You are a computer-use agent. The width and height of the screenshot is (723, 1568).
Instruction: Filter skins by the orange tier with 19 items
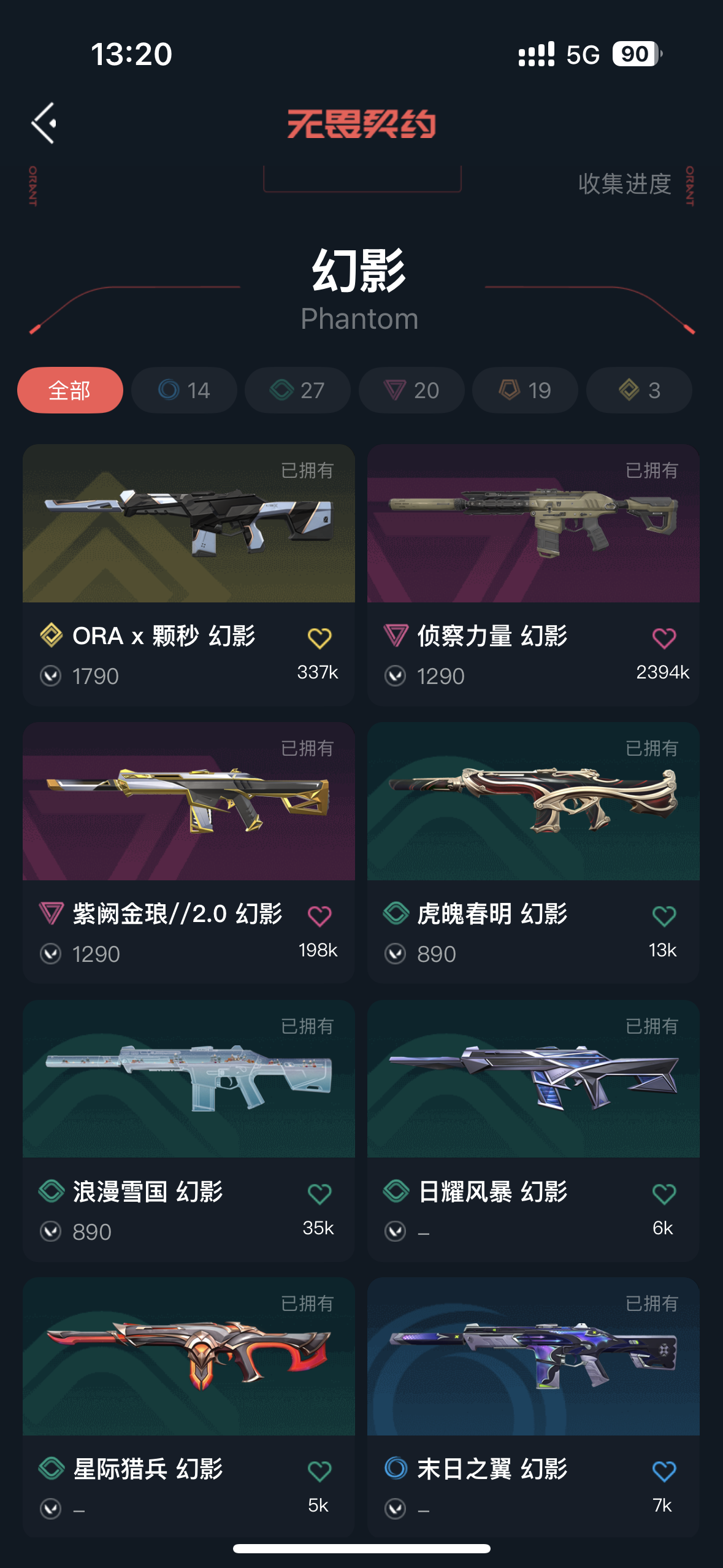pos(525,390)
